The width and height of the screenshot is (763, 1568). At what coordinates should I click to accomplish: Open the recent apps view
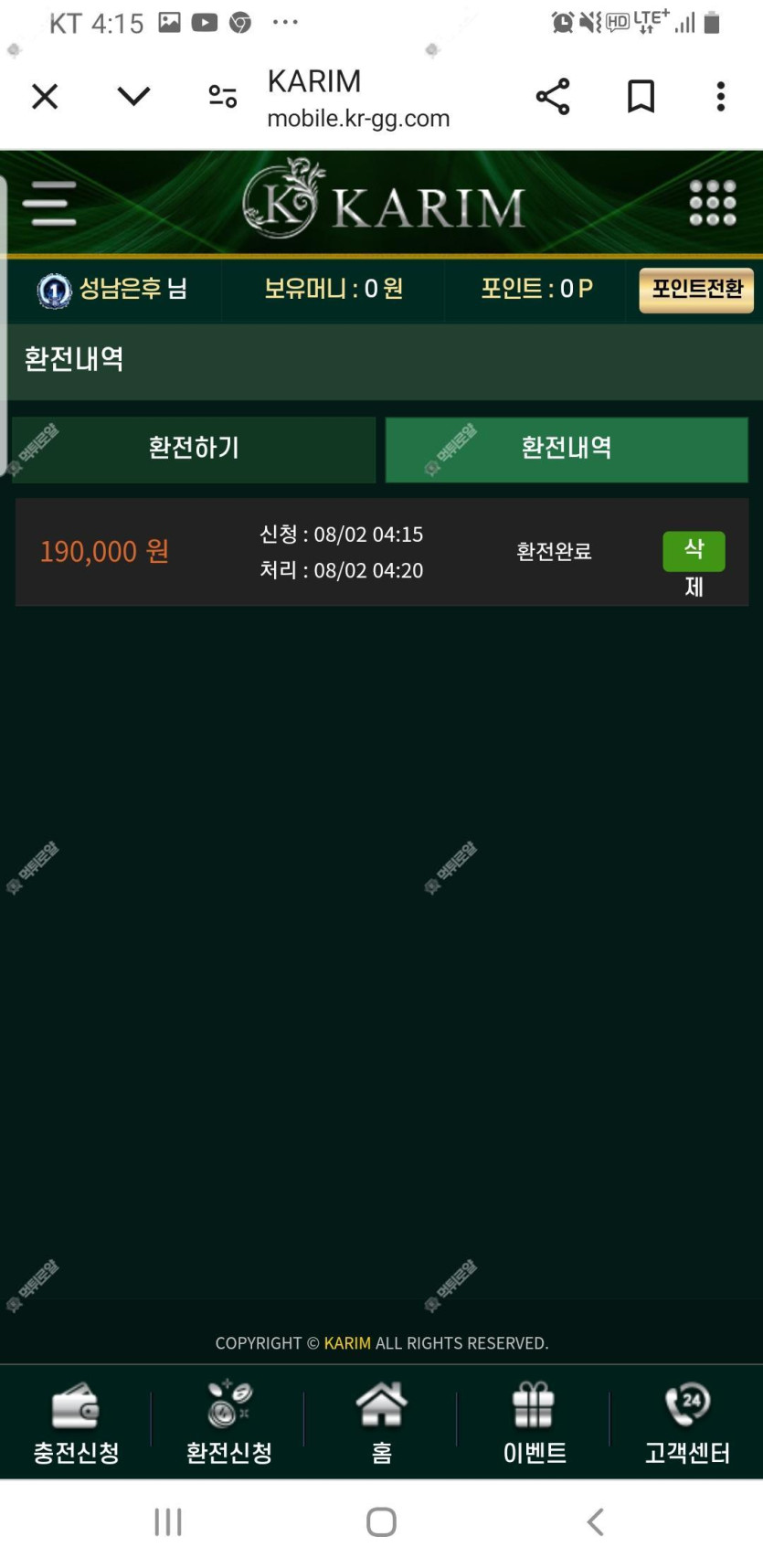(x=168, y=1522)
